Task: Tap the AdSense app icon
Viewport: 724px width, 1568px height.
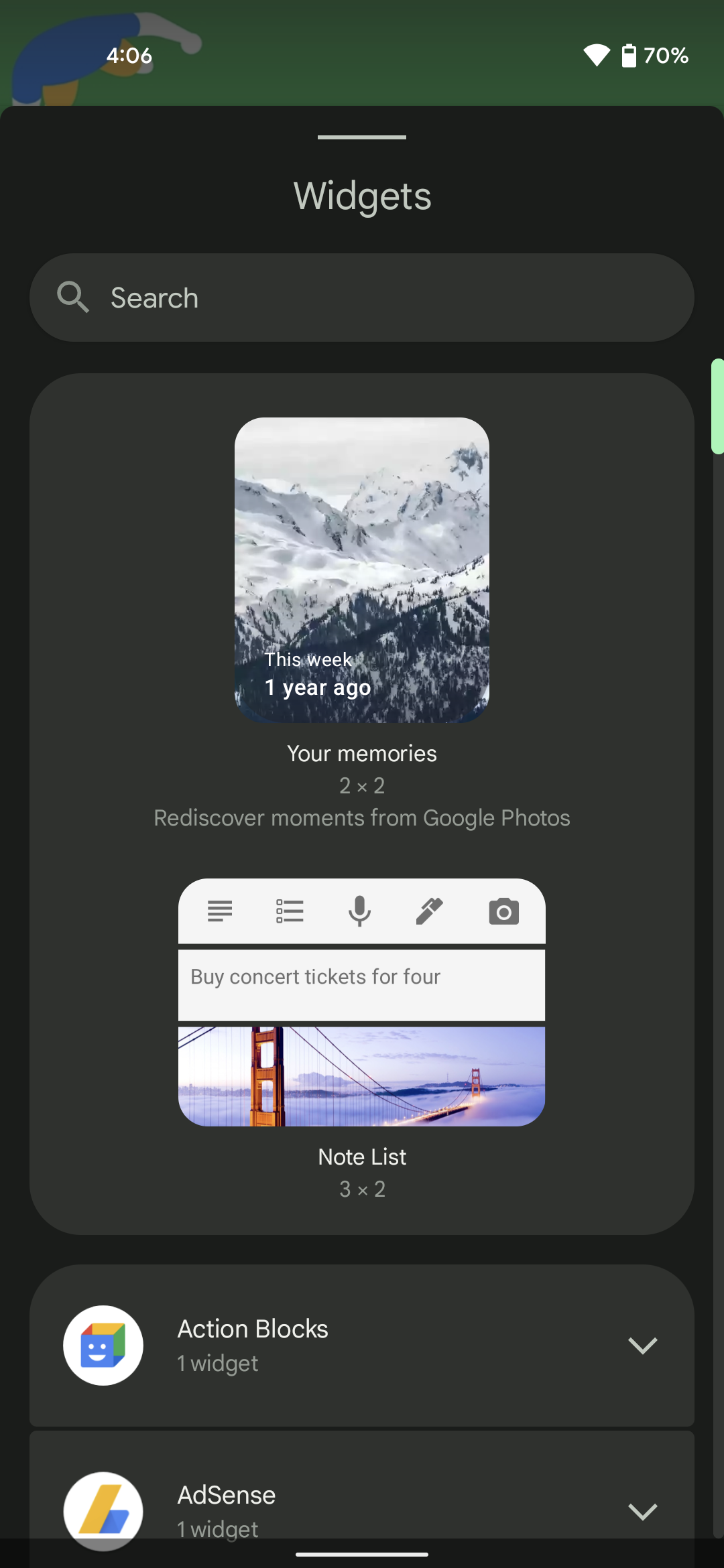Action: tap(103, 1512)
